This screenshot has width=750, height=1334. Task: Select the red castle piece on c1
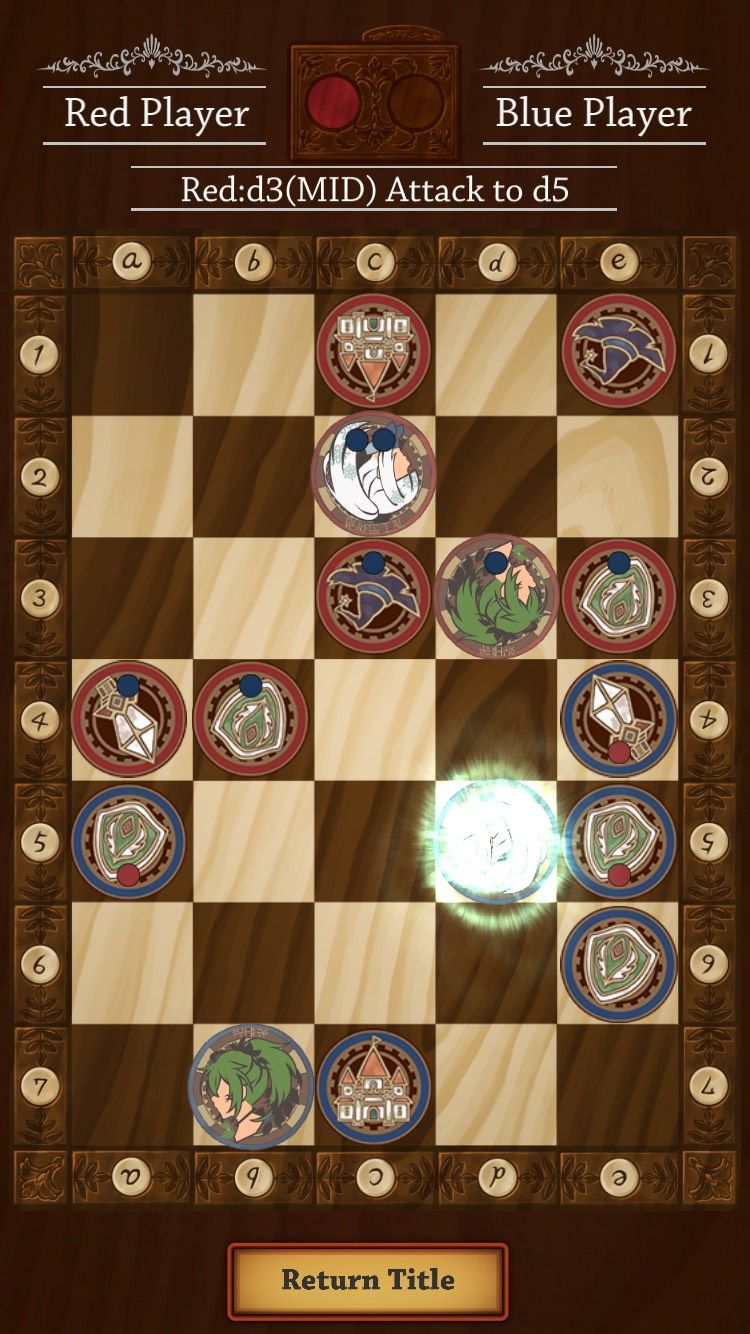point(374,351)
